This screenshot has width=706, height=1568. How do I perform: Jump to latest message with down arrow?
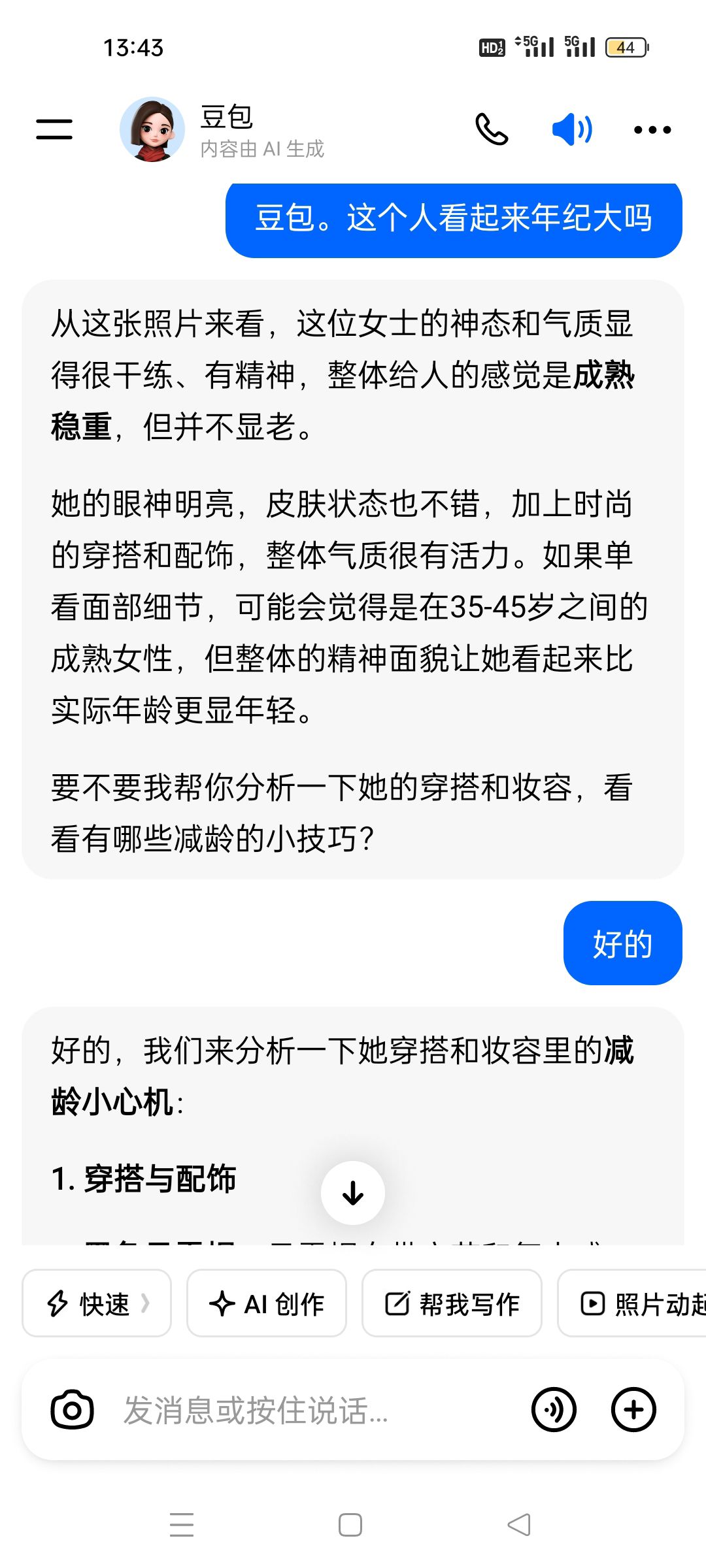click(x=353, y=1193)
